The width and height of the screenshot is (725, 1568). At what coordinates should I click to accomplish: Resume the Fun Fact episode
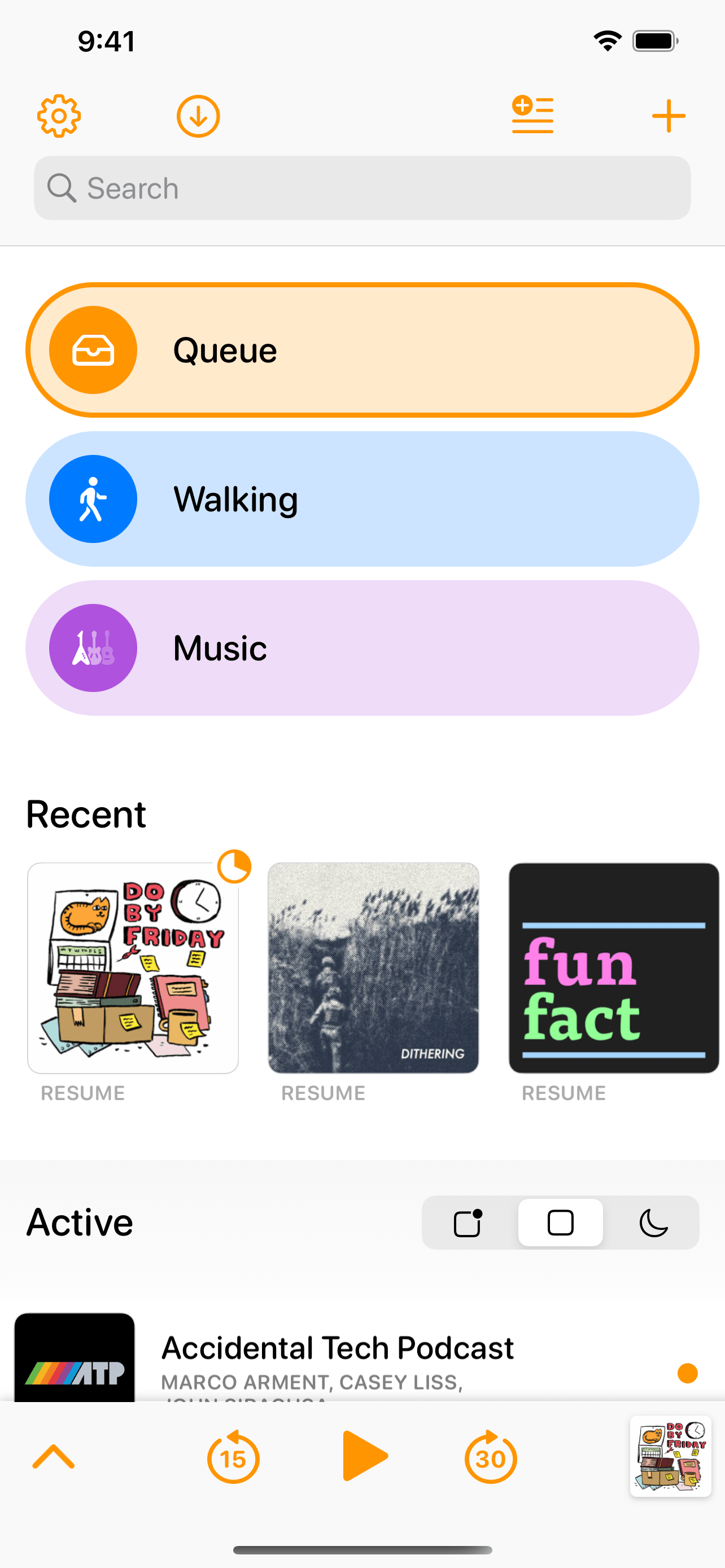(614, 968)
